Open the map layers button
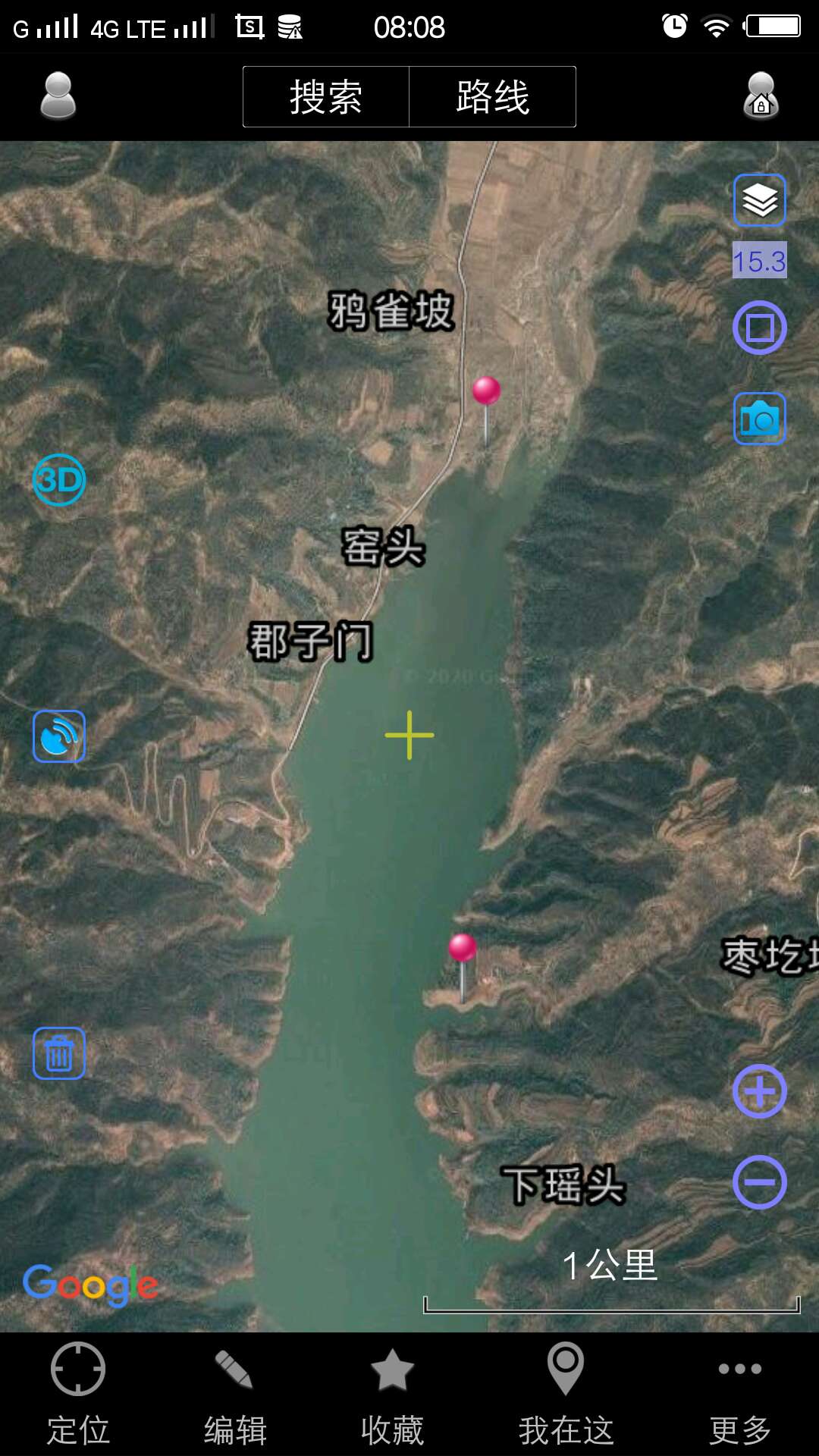 click(760, 200)
